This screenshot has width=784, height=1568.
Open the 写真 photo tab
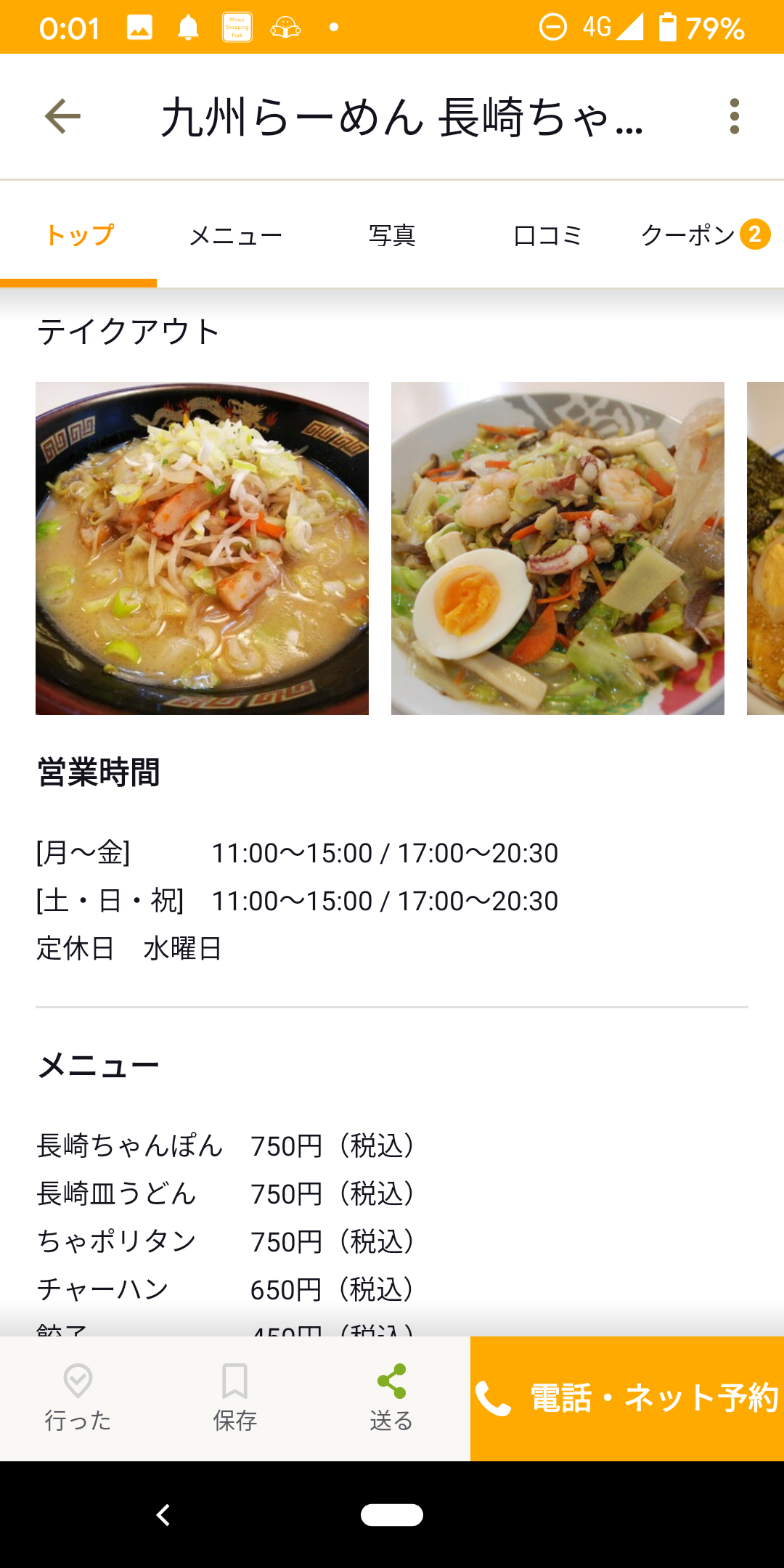tap(393, 234)
